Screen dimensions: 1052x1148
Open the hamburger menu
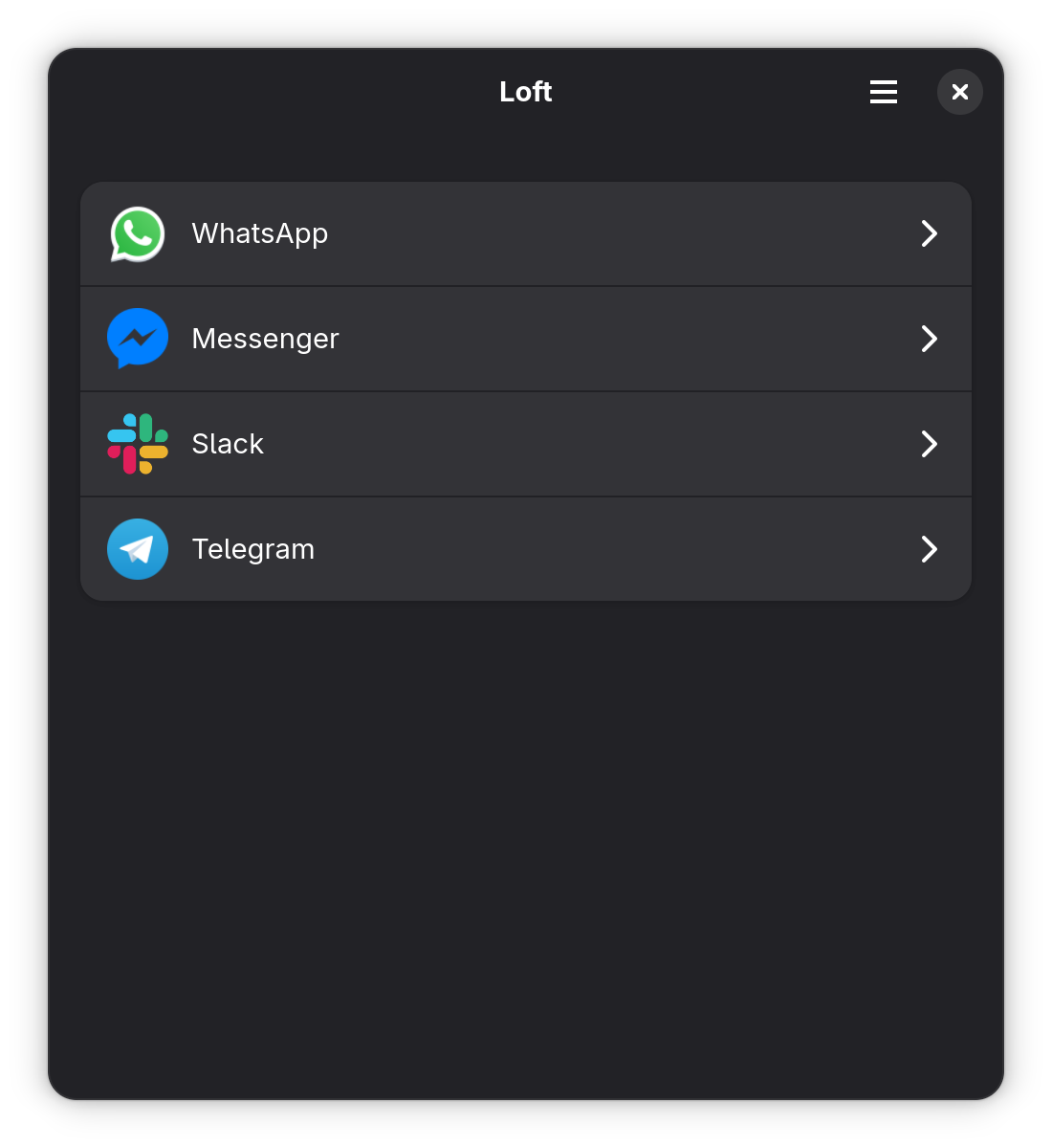(x=883, y=92)
